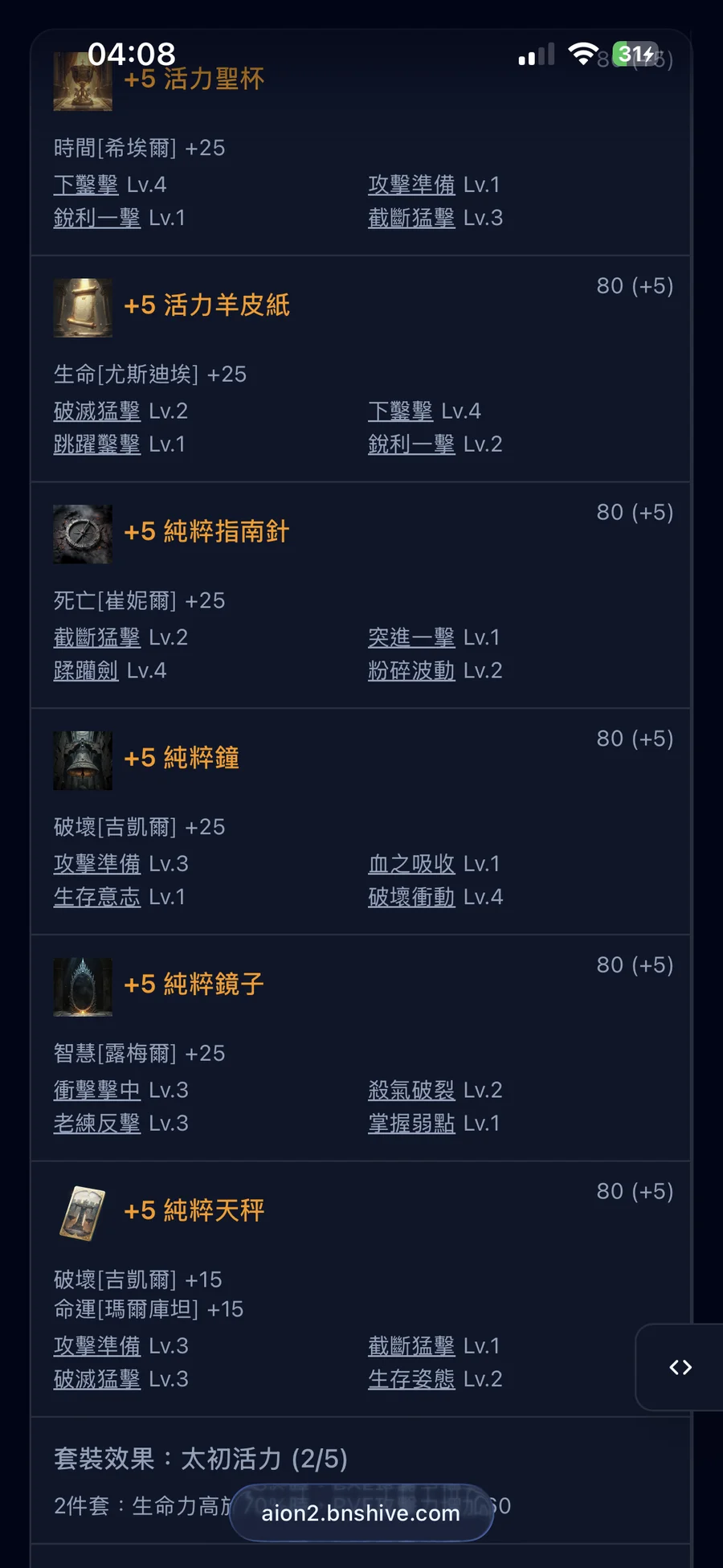
Task: Tap 粉碎波動 Lv.2 skill link
Action: (411, 671)
